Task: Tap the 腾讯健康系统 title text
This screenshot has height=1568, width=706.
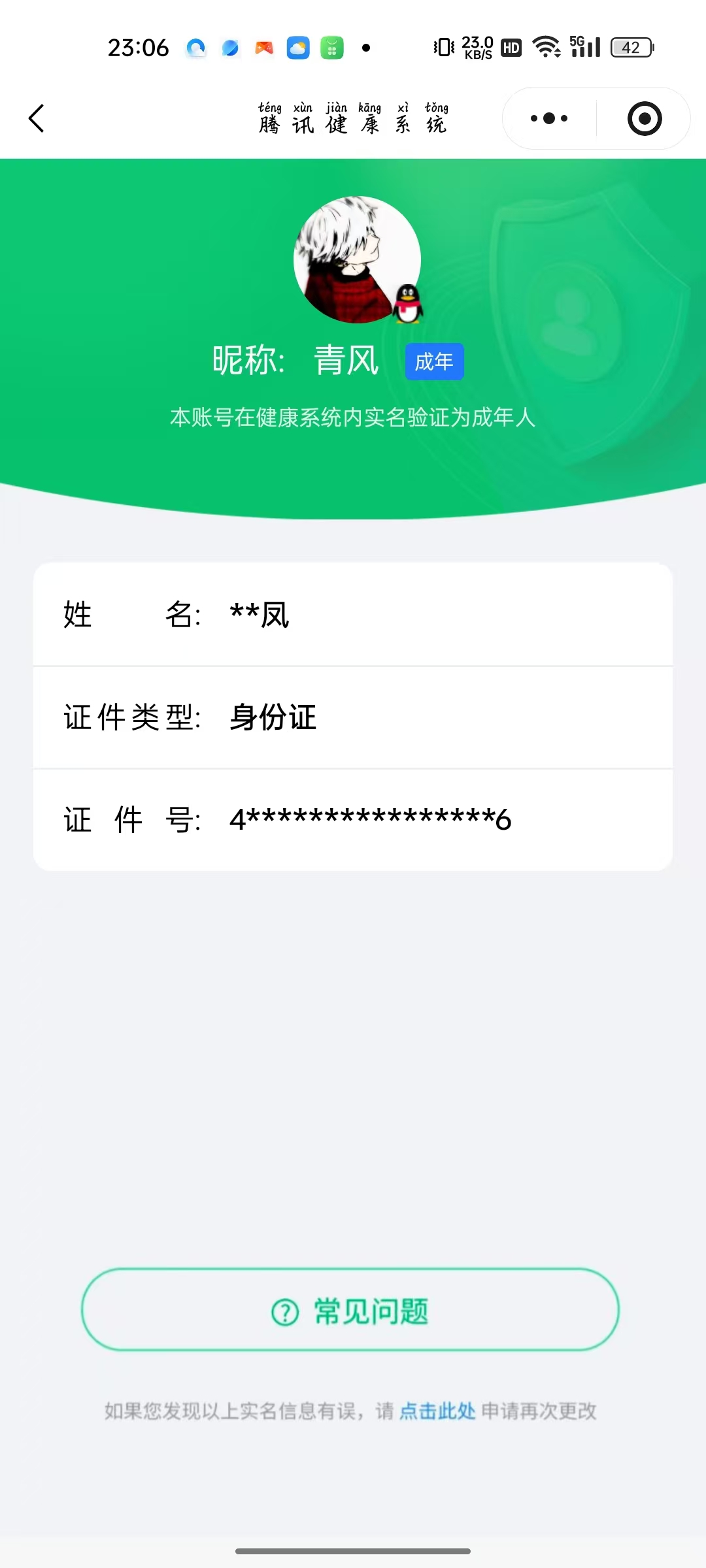Action: click(x=353, y=124)
